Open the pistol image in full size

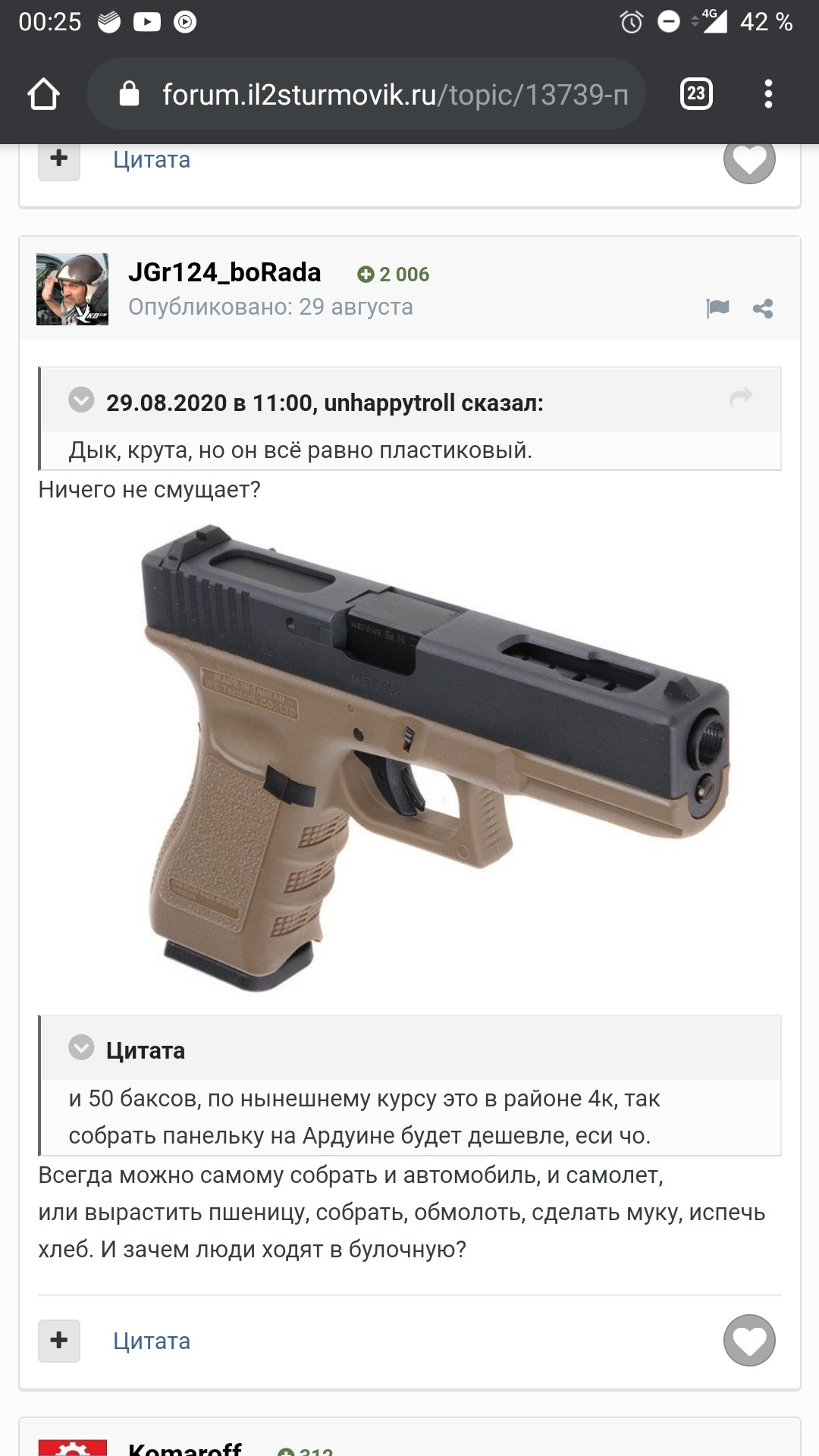coord(435,758)
